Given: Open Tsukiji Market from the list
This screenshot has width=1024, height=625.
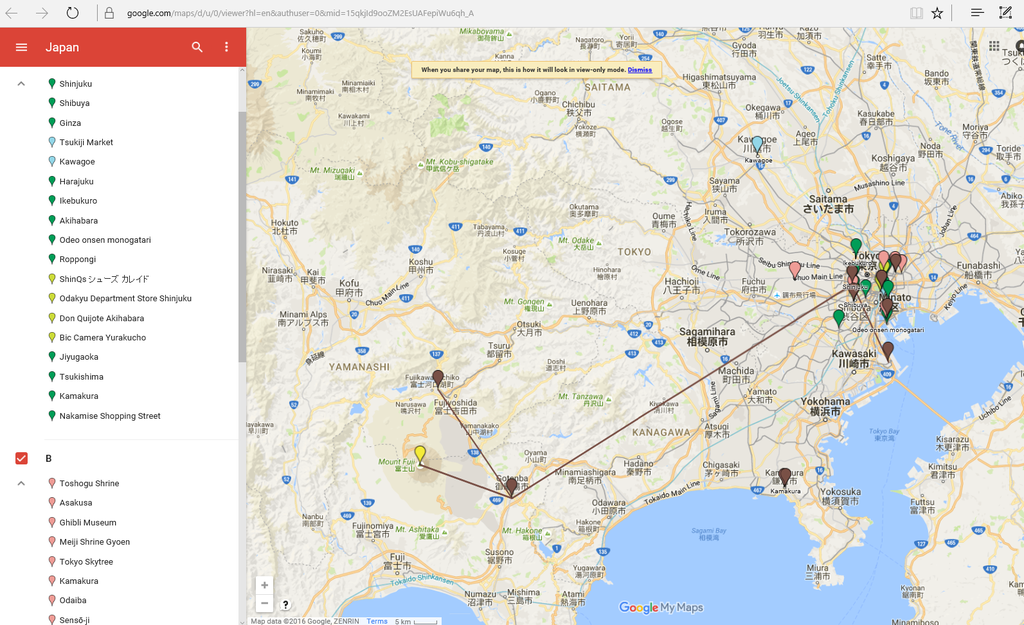Looking at the screenshot, I should 86,142.
